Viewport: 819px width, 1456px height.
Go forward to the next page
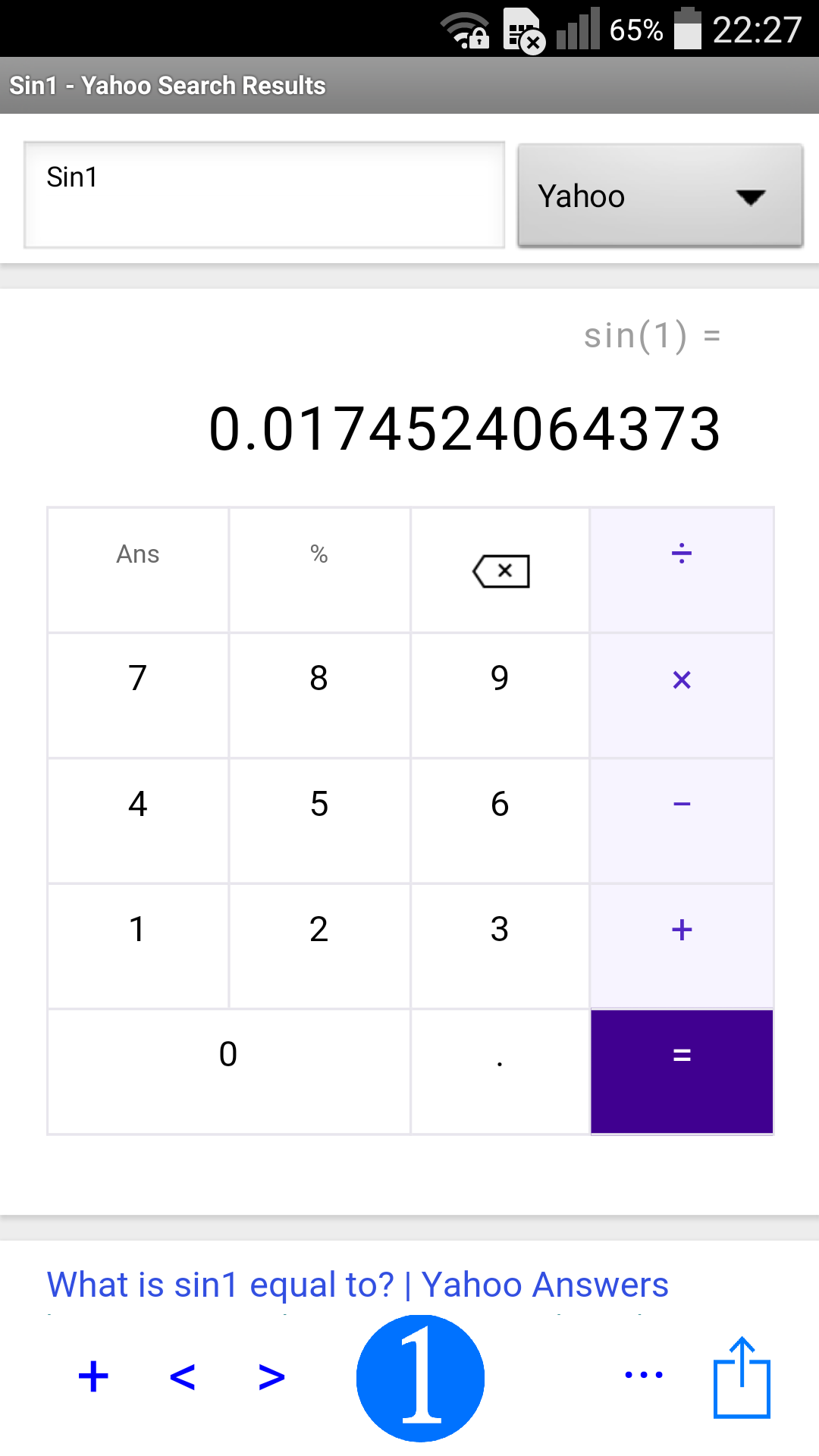click(x=271, y=1376)
